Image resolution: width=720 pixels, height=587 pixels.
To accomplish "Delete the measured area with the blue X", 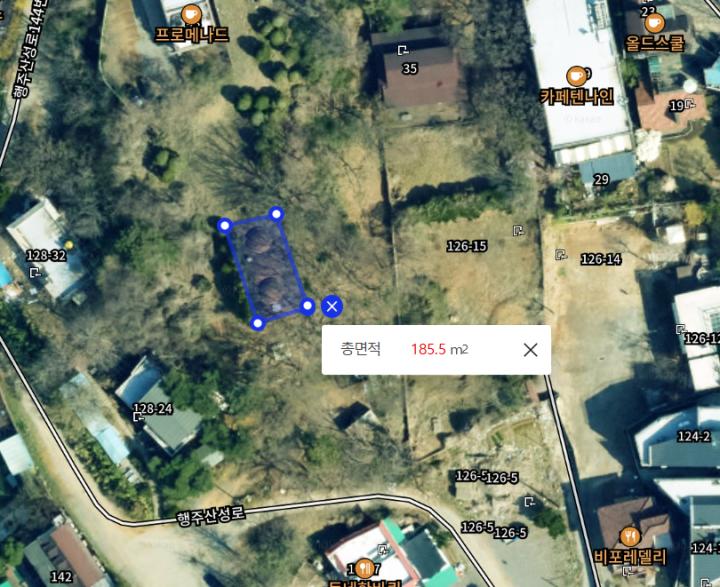I will [x=332, y=306].
